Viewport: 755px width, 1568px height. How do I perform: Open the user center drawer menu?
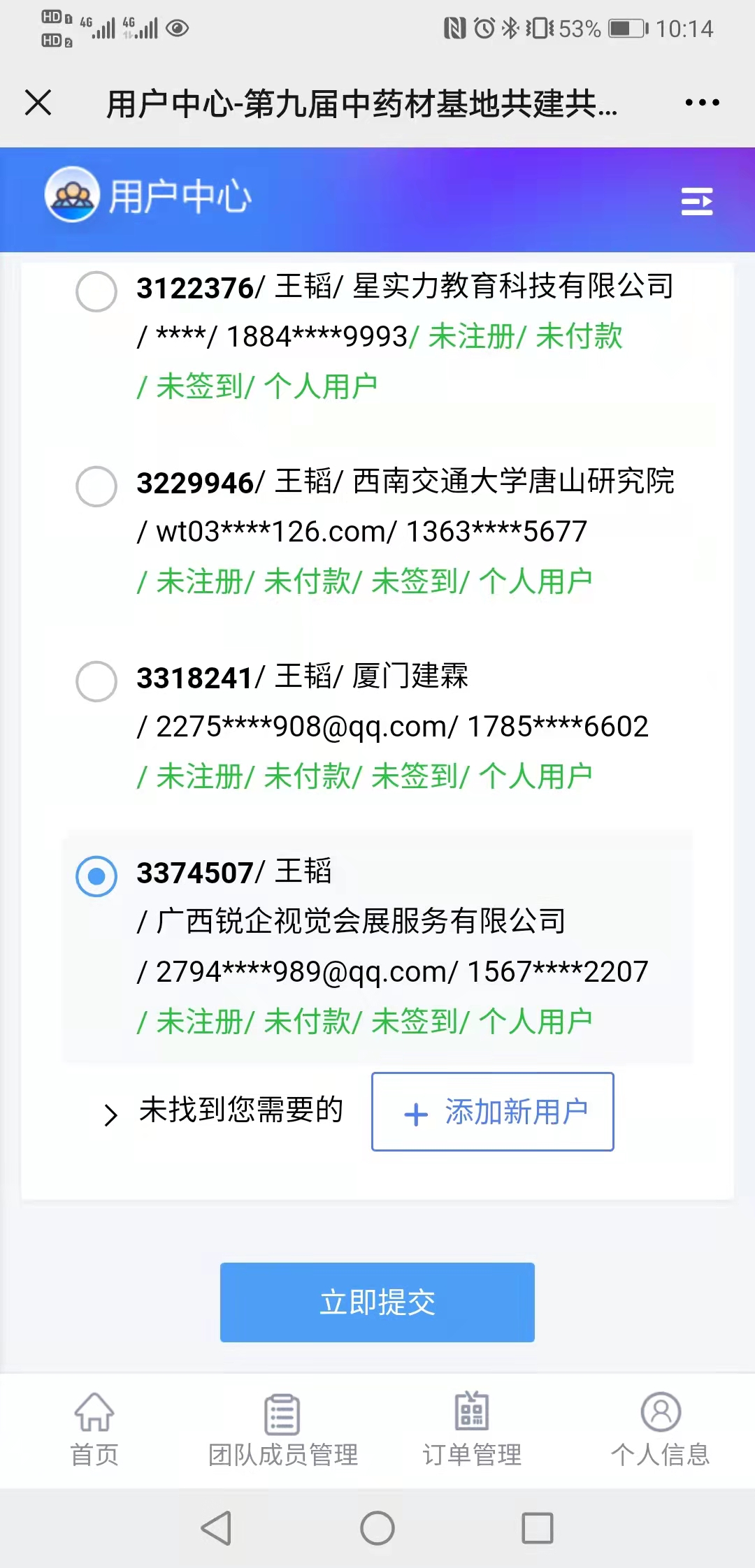(x=697, y=201)
